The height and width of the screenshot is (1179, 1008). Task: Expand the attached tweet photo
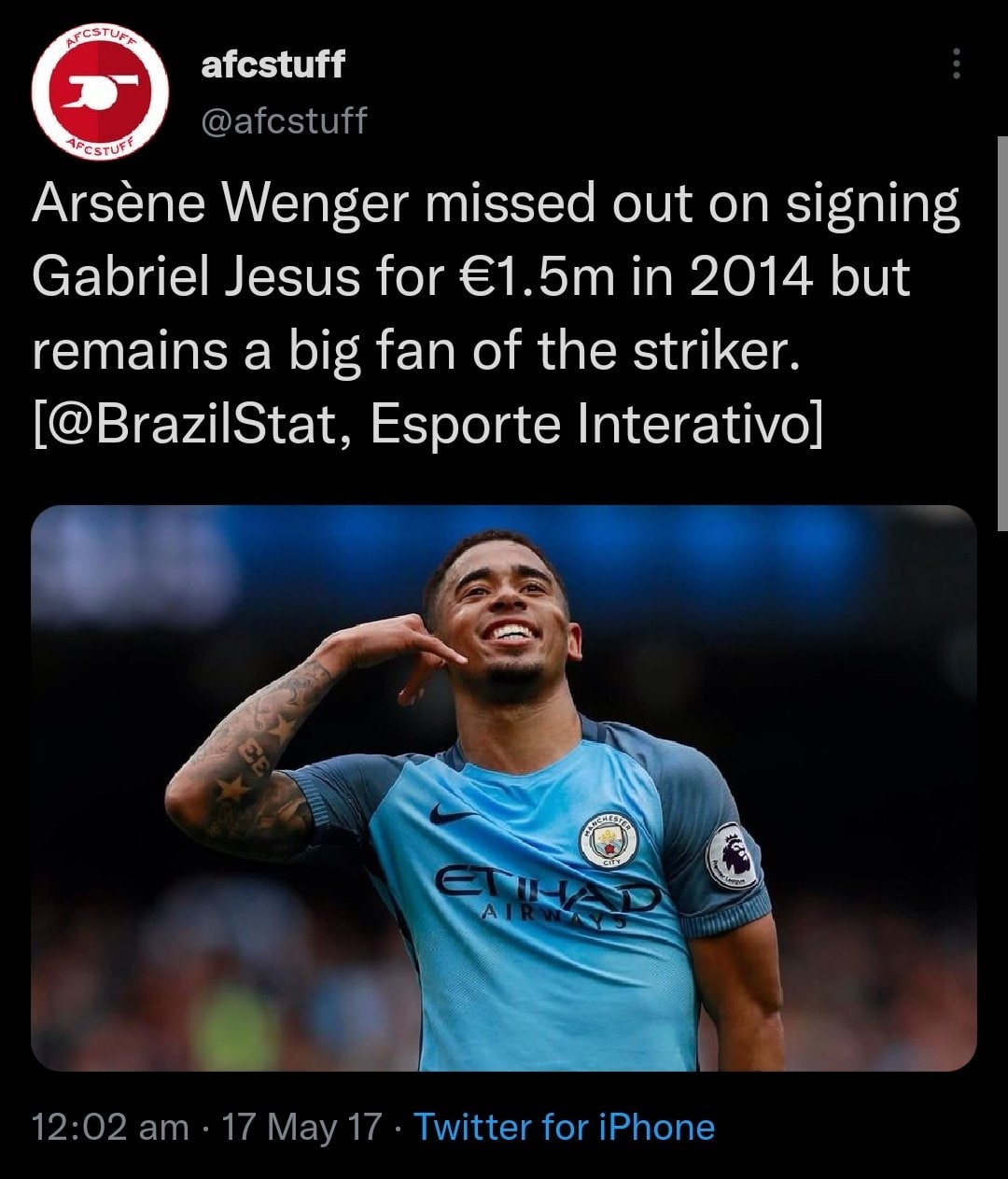pyautogui.click(x=504, y=787)
